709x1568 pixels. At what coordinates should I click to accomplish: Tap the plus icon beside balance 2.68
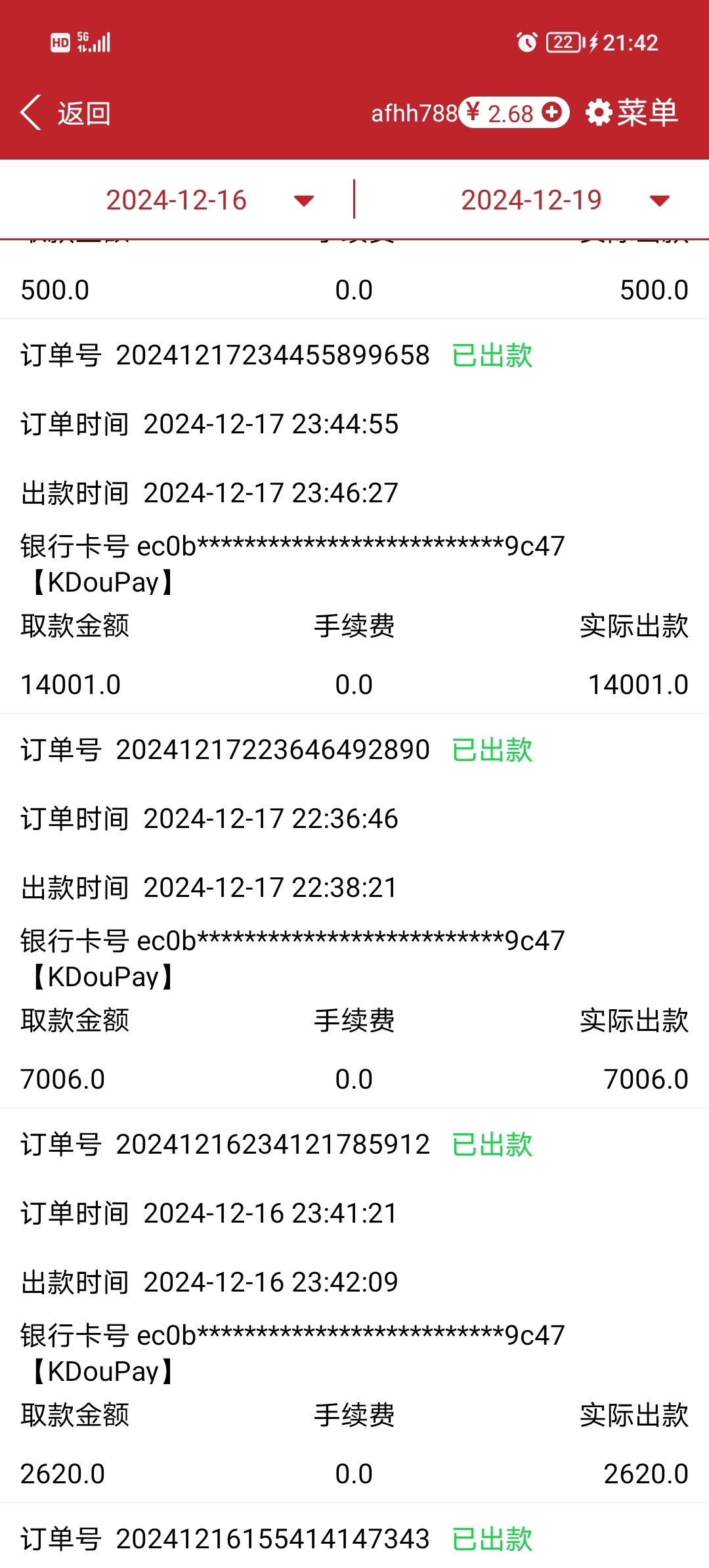tap(553, 112)
